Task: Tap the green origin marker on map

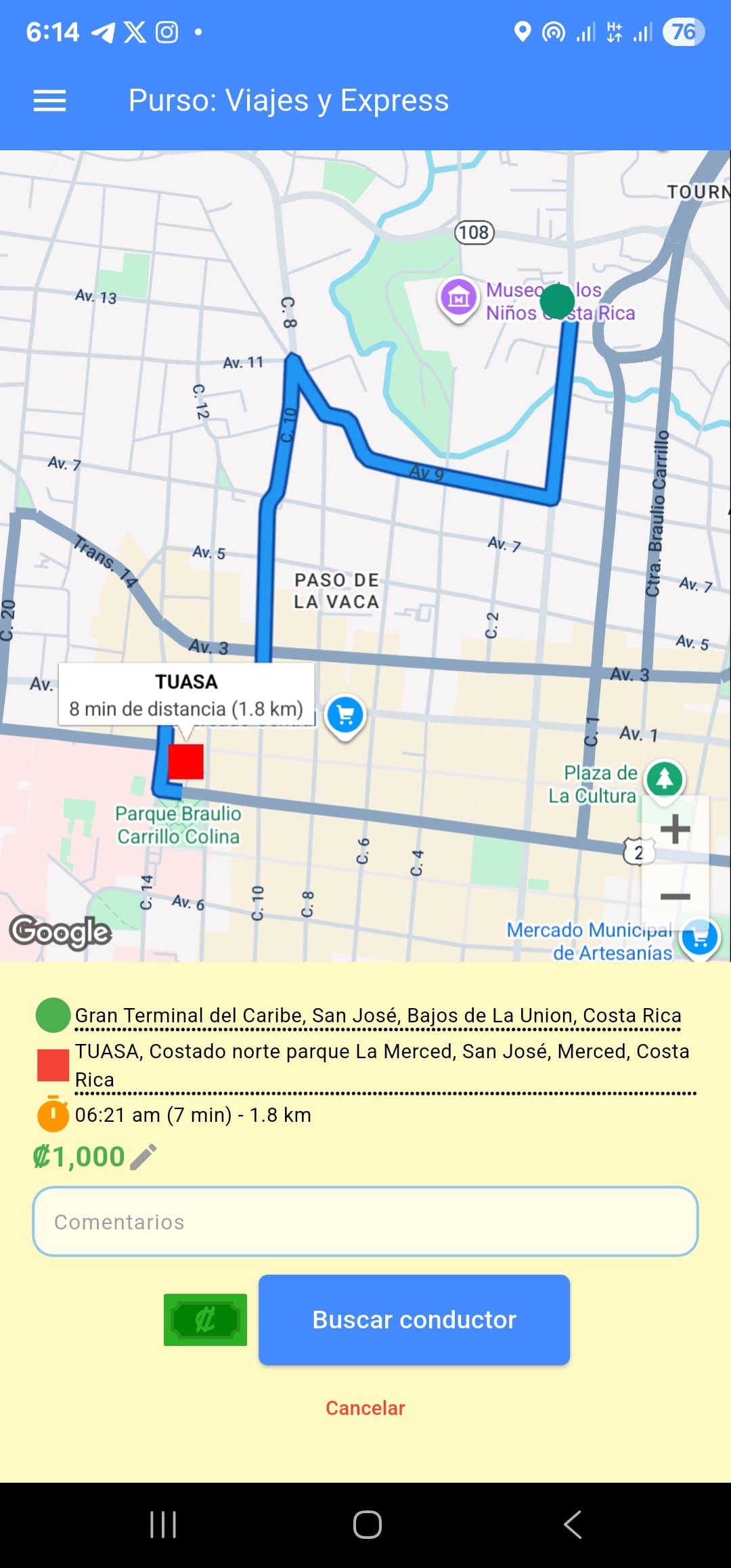Action: click(x=558, y=301)
